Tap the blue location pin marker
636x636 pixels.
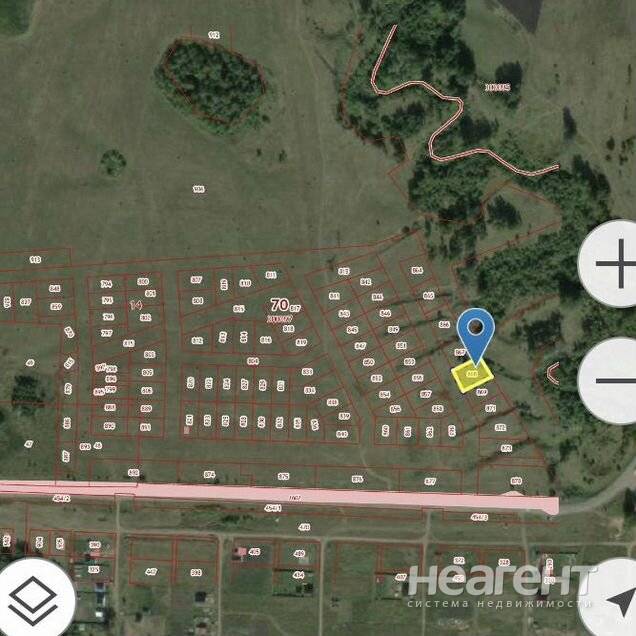click(x=477, y=332)
